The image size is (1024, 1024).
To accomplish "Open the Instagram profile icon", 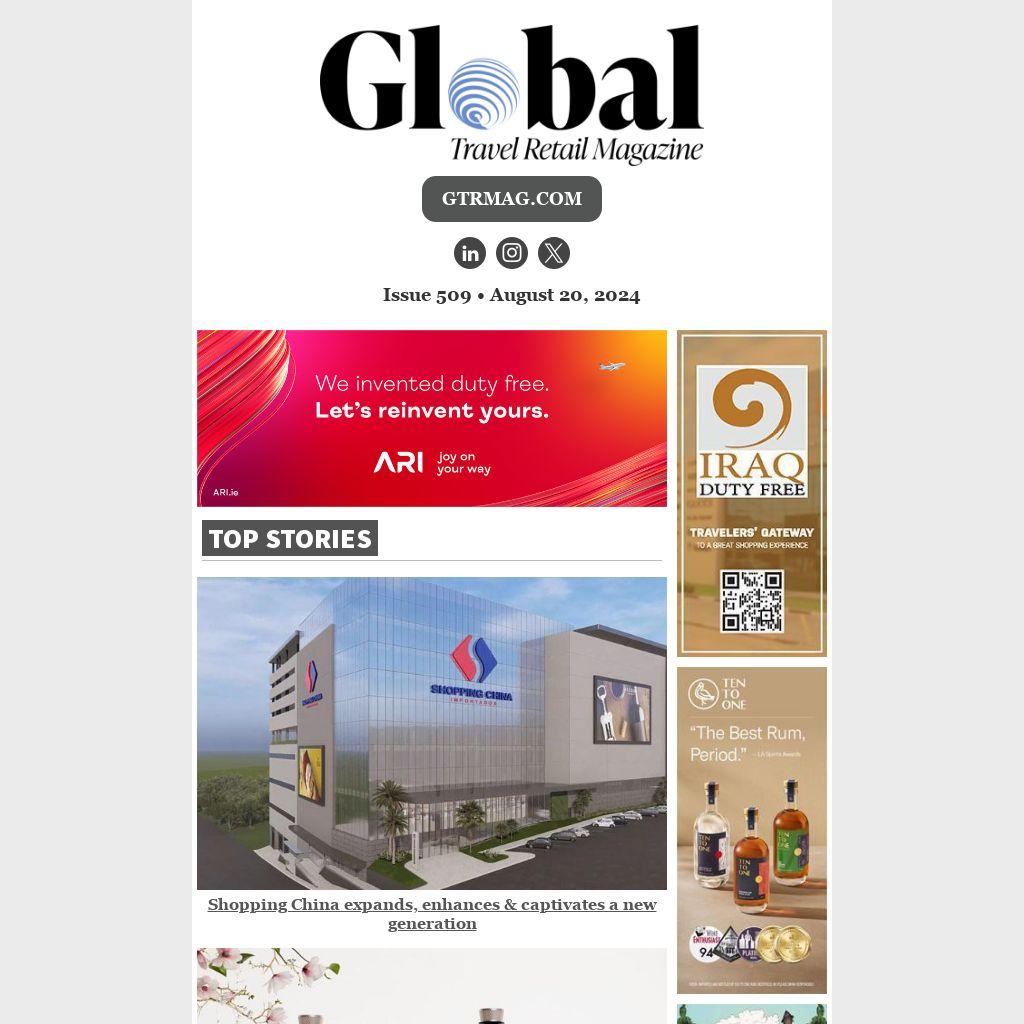I will click(512, 253).
